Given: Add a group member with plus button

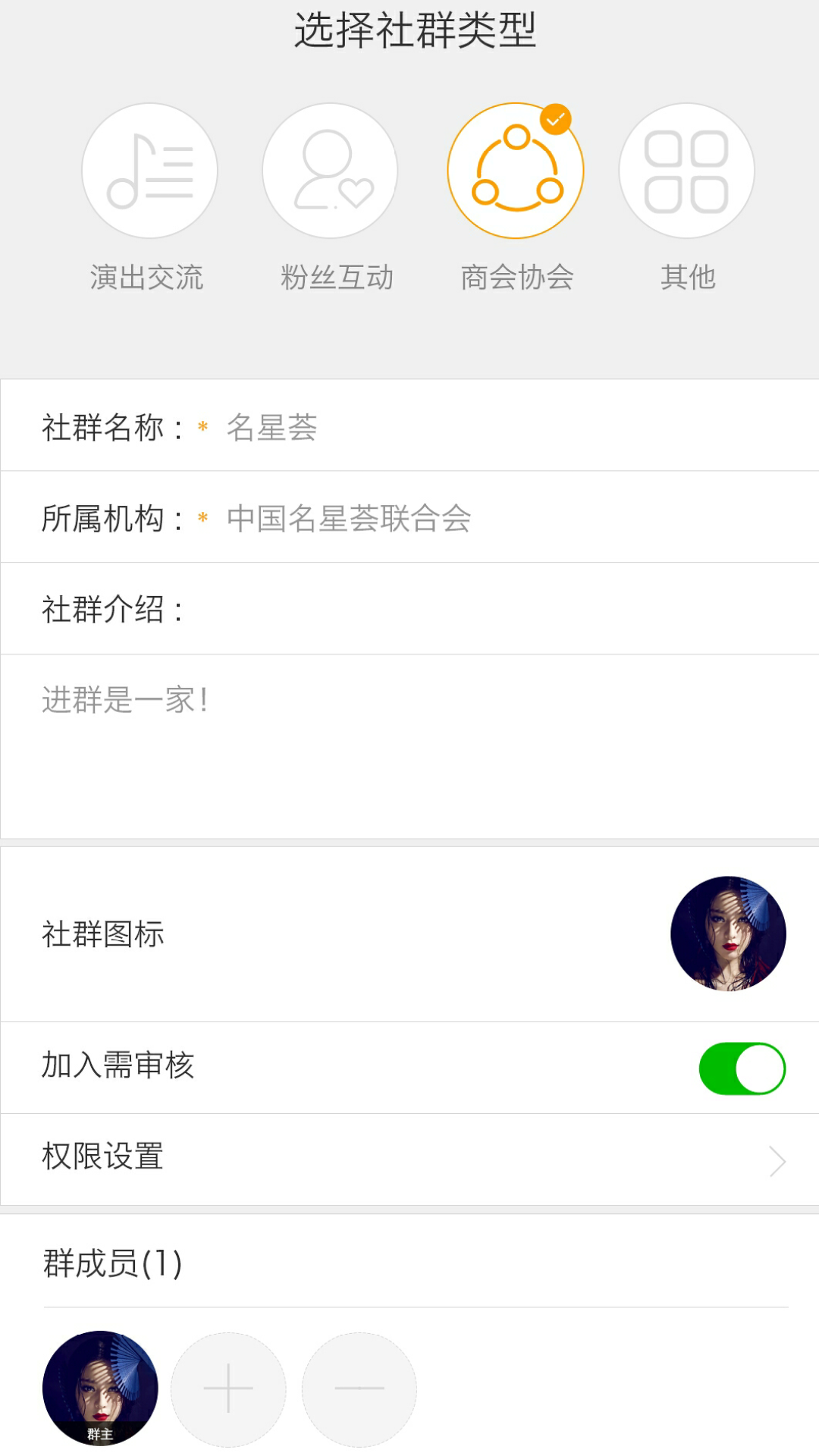Looking at the screenshot, I should tap(228, 1389).
